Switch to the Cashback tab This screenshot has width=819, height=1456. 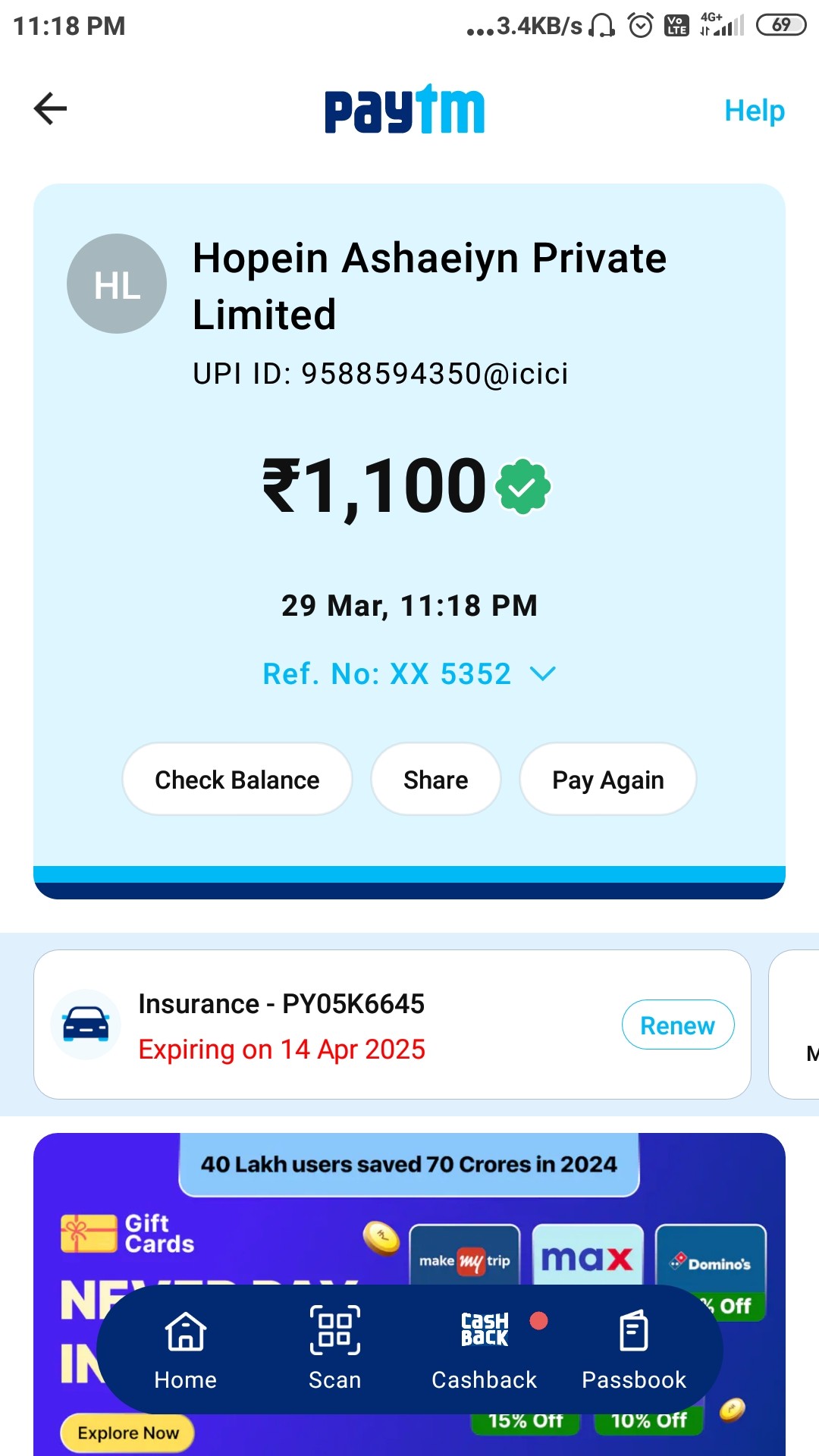tap(485, 1350)
